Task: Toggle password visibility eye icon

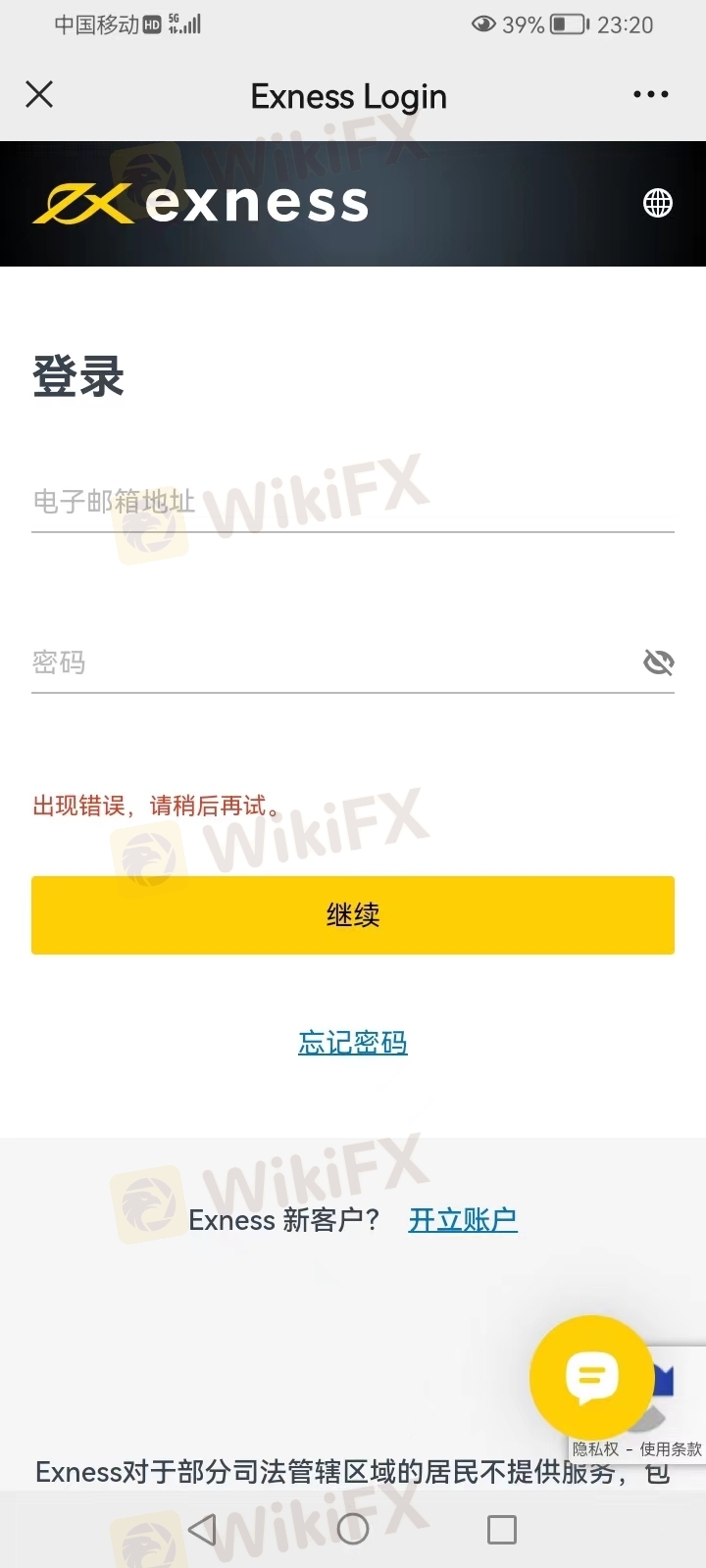Action: [658, 662]
